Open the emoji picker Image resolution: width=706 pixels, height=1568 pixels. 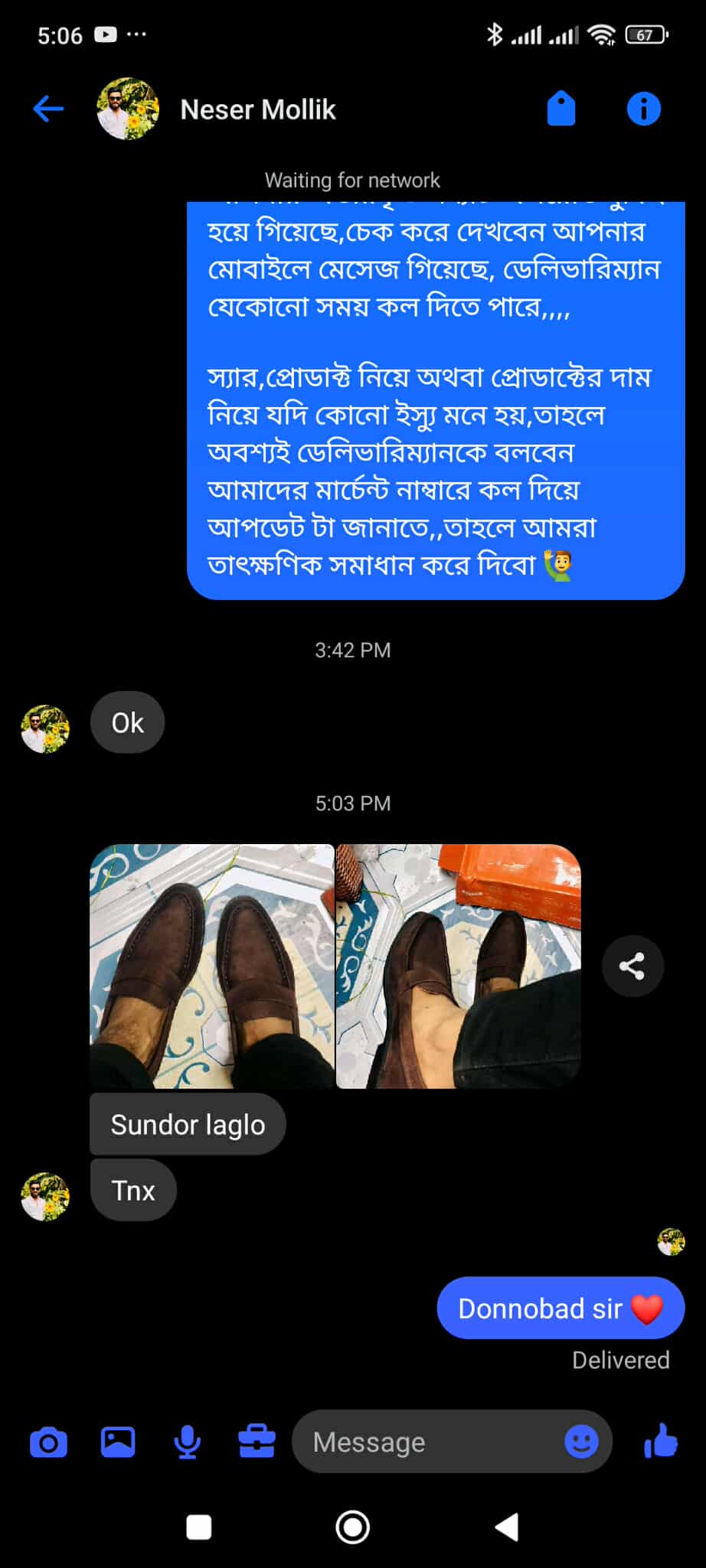581,1442
